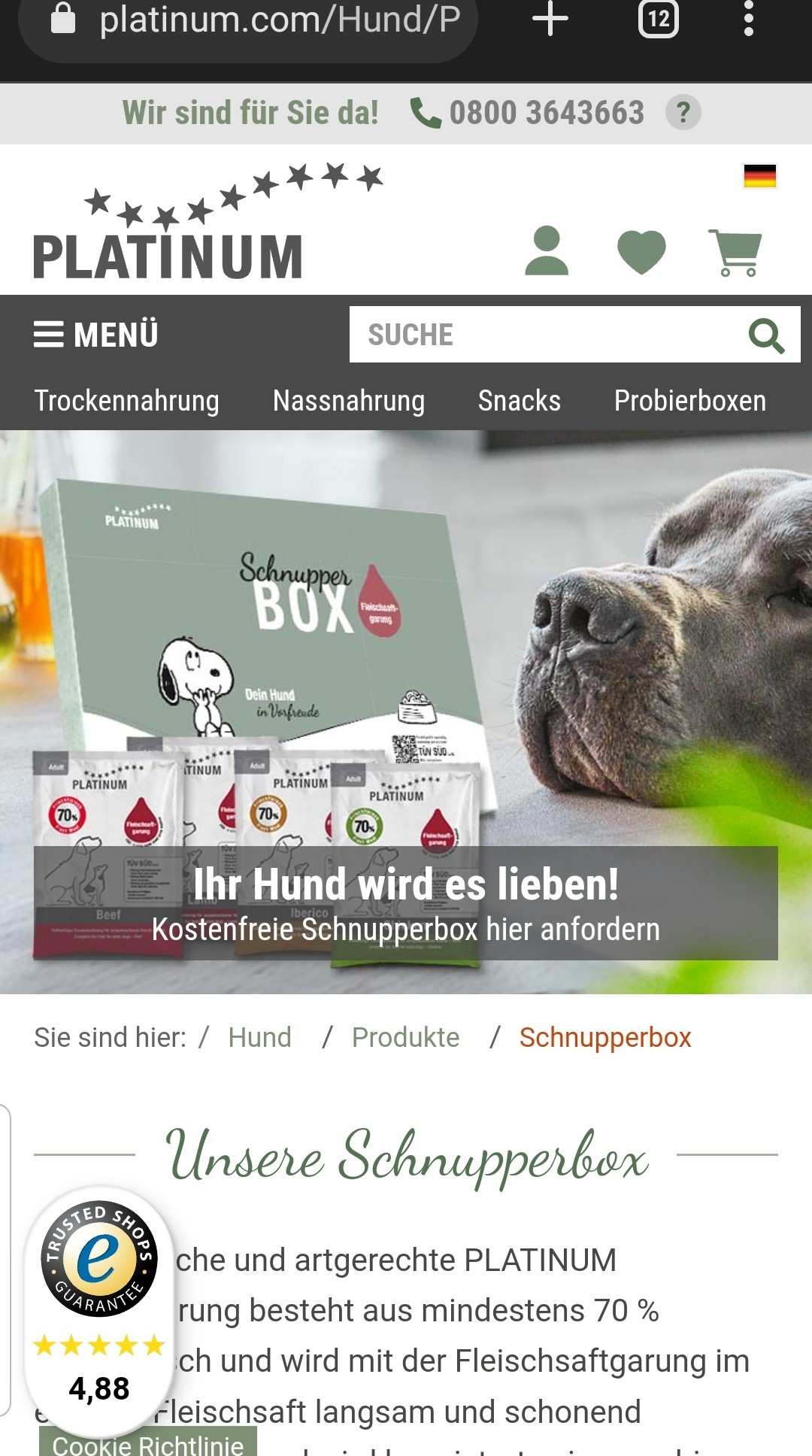Image resolution: width=812 pixels, height=1456 pixels.
Task: Open the Probierboxen category
Action: 690,401
